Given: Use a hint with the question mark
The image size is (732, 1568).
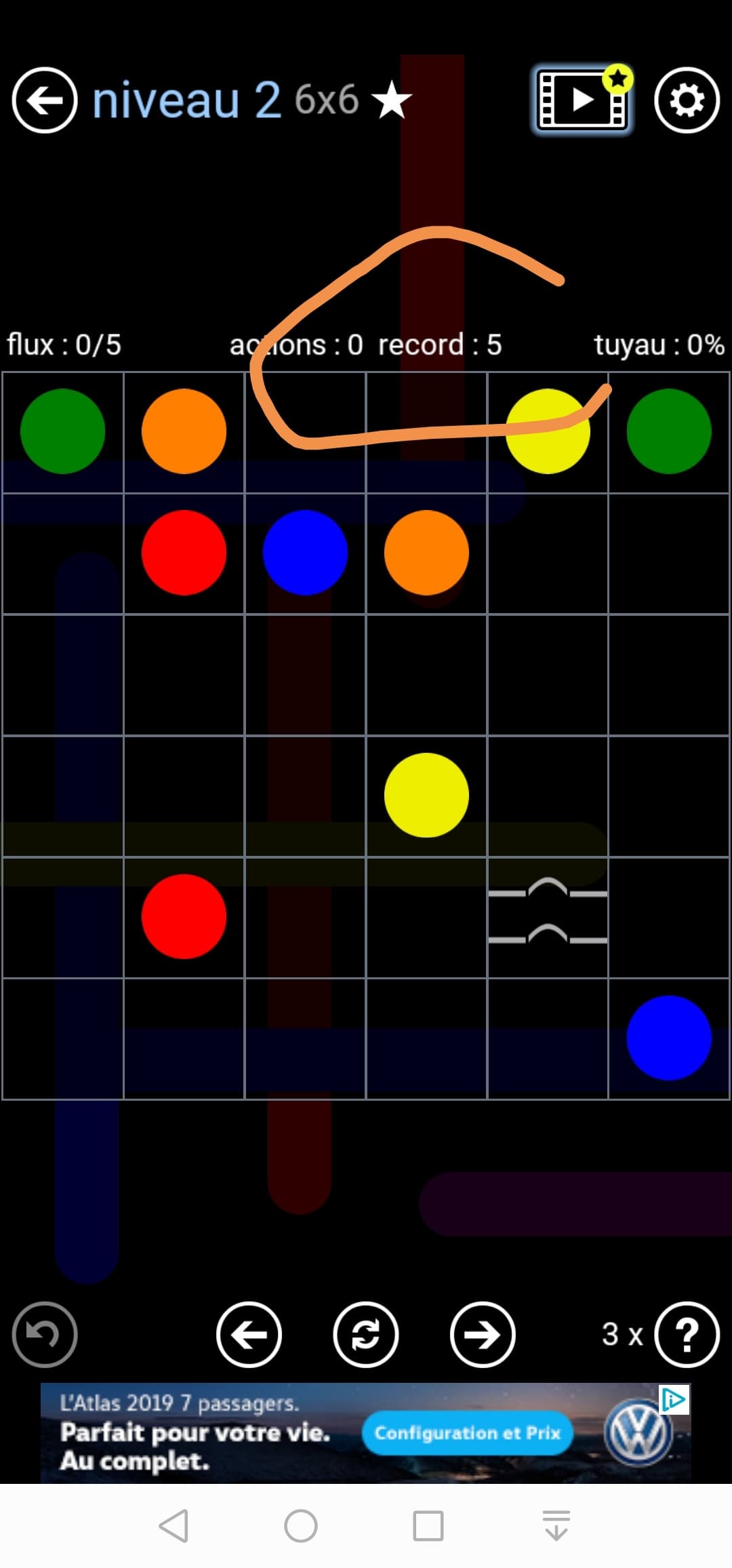Looking at the screenshot, I should pyautogui.click(x=687, y=1335).
